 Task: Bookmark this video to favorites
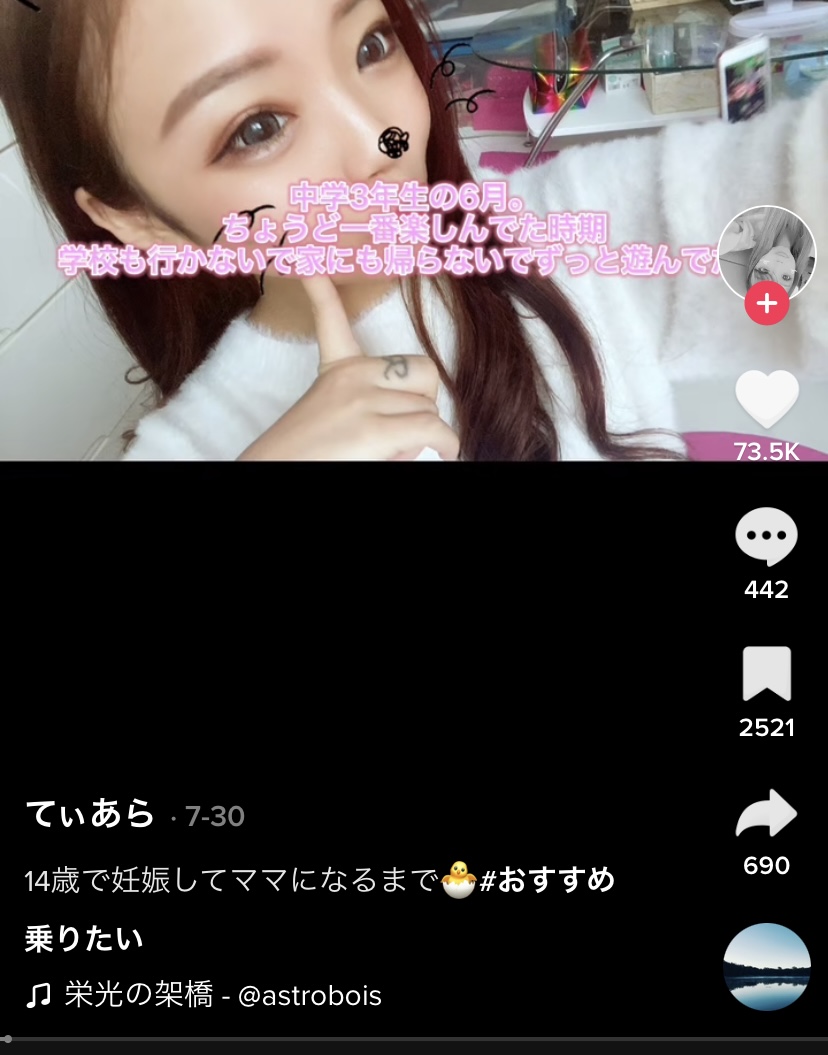coord(766,674)
